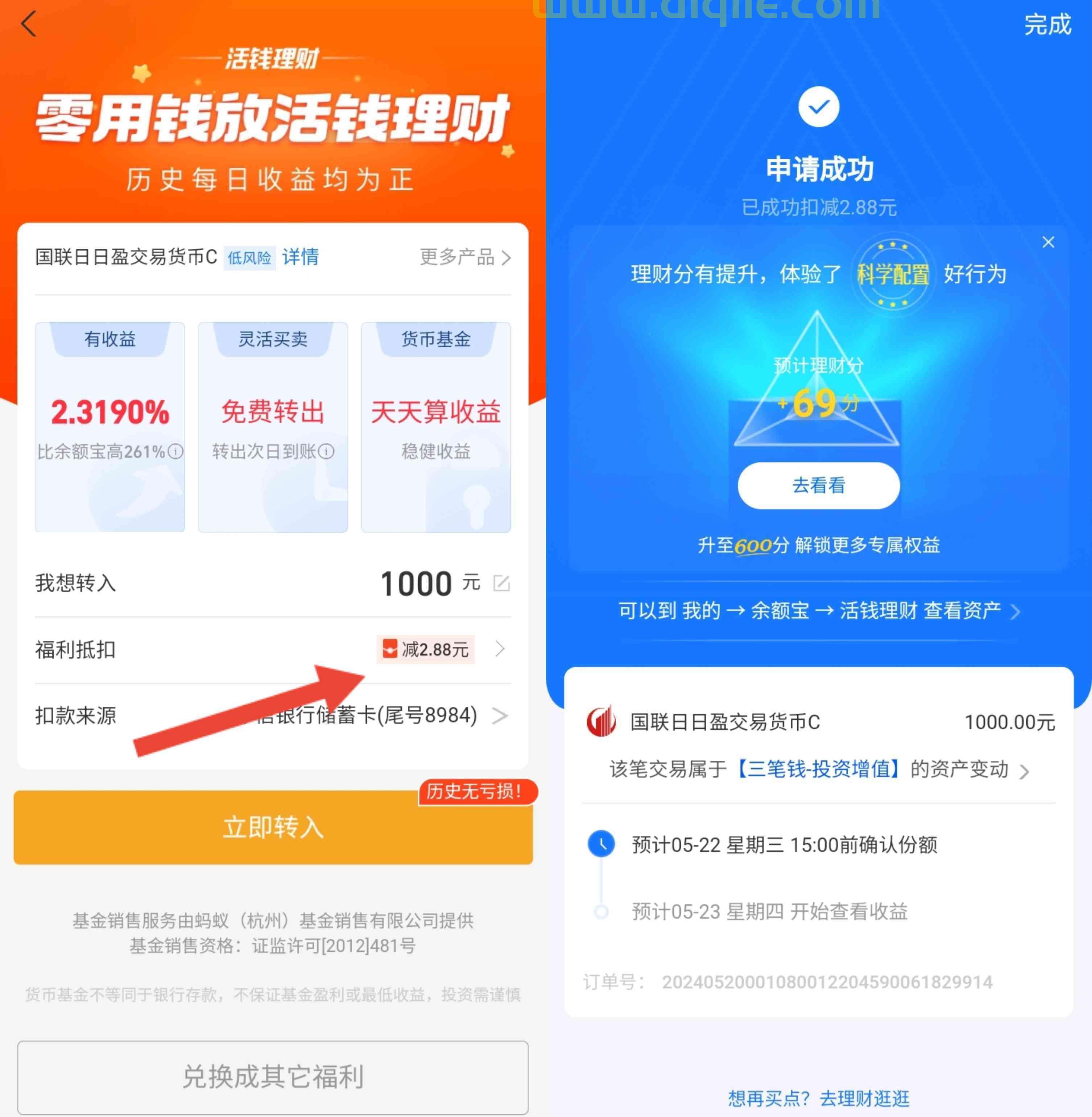Close the 理财分 promotion card
The image size is (1092, 1117).
(x=1048, y=242)
